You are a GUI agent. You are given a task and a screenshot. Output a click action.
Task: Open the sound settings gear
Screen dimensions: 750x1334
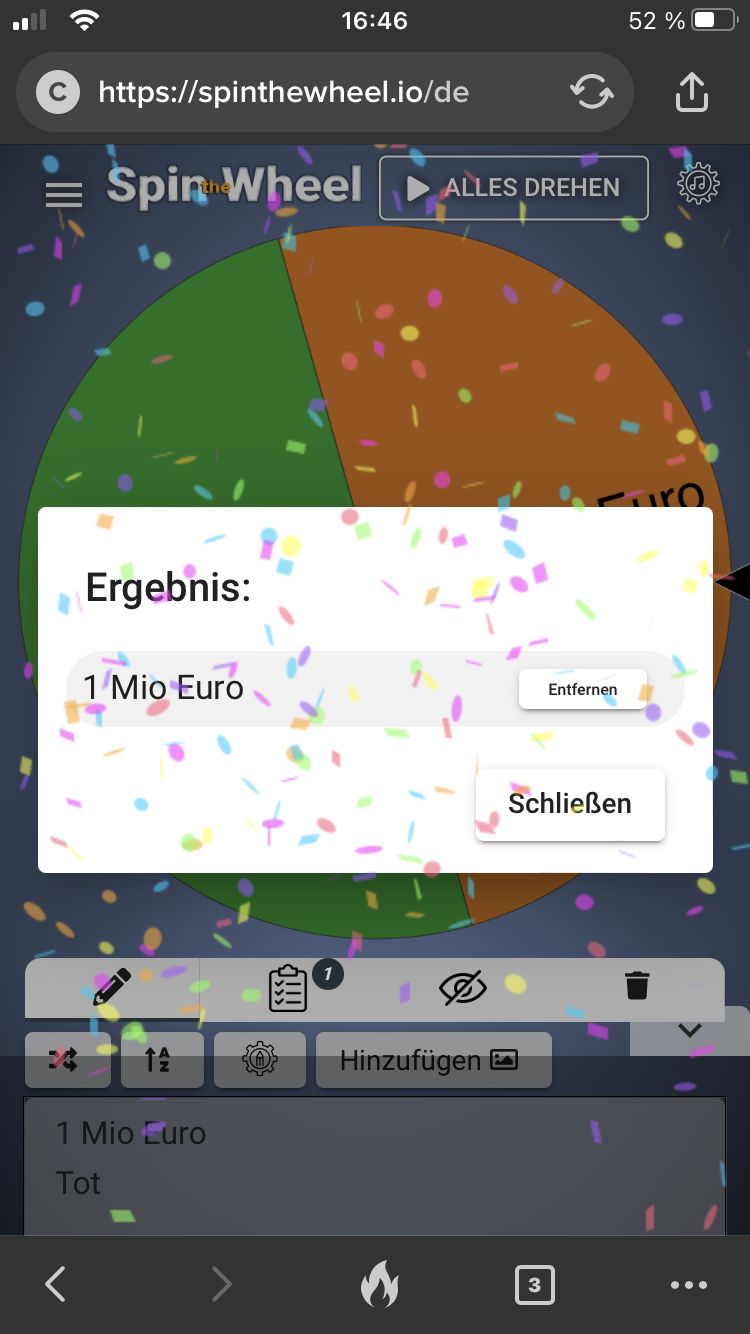(698, 186)
